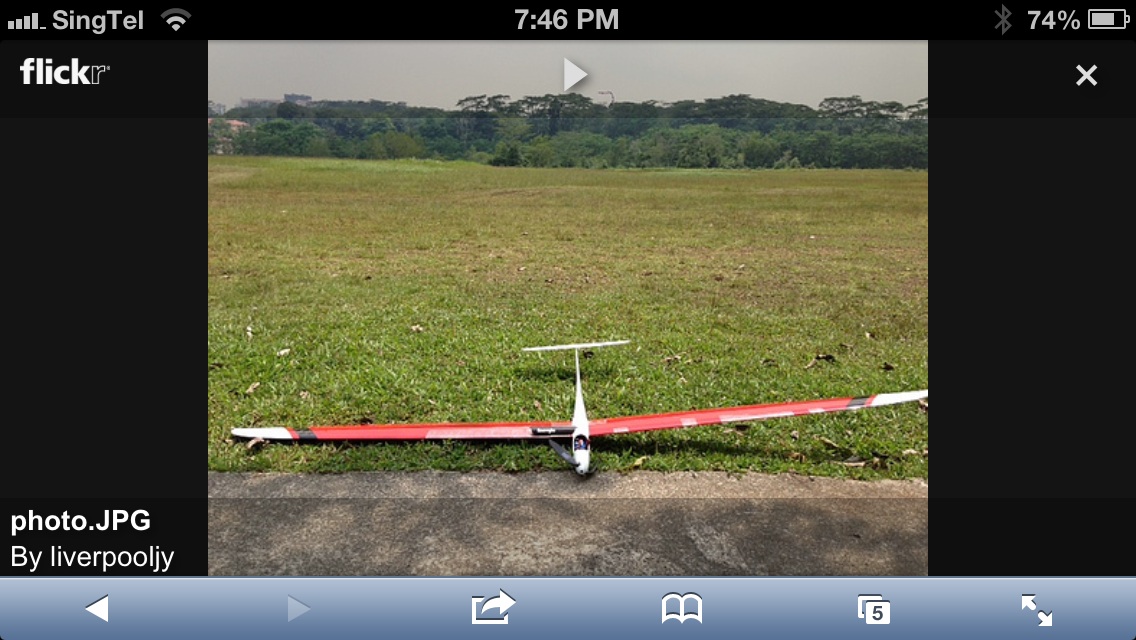The image size is (1136, 640).
Task: Open Safari bookmarks
Action: [682, 608]
